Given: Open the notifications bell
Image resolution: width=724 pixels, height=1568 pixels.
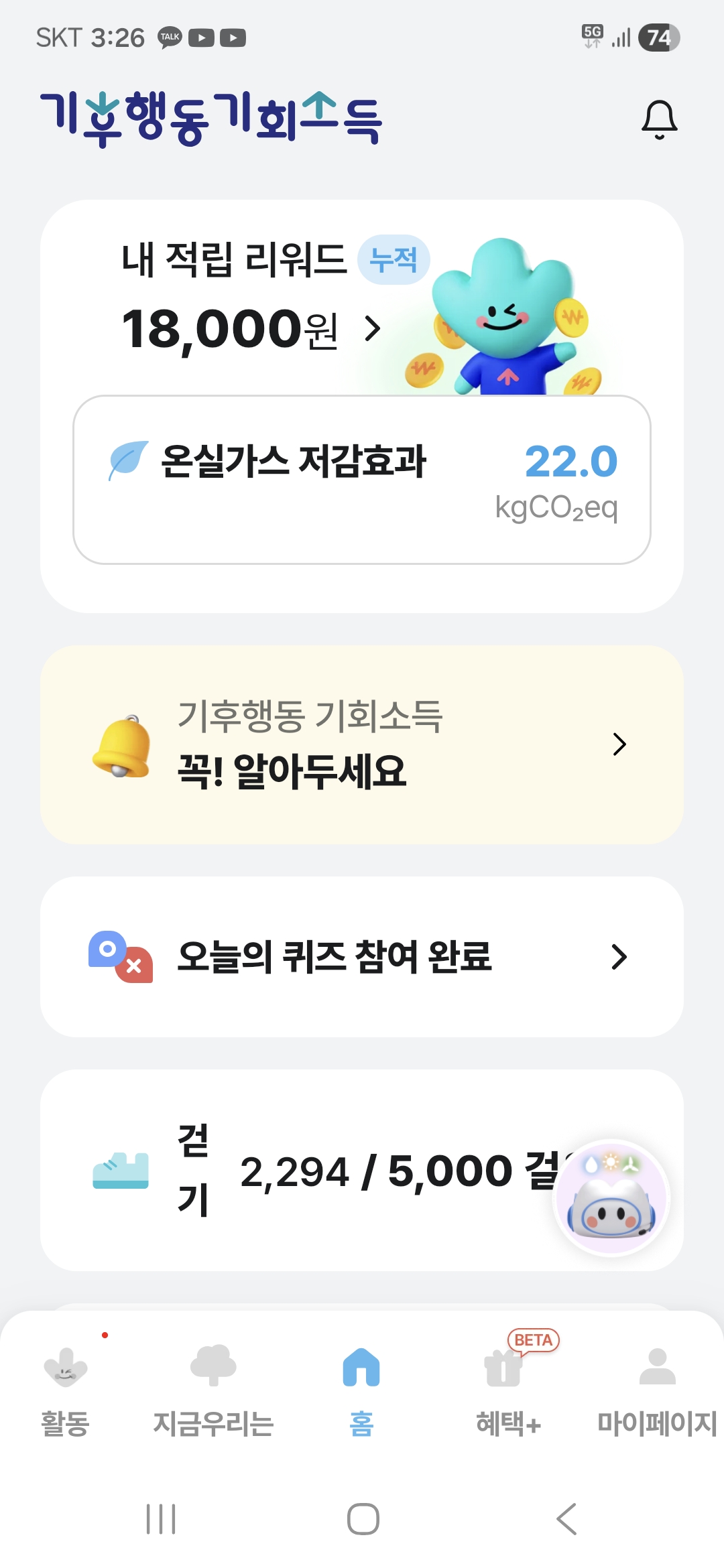Looking at the screenshot, I should click(659, 120).
